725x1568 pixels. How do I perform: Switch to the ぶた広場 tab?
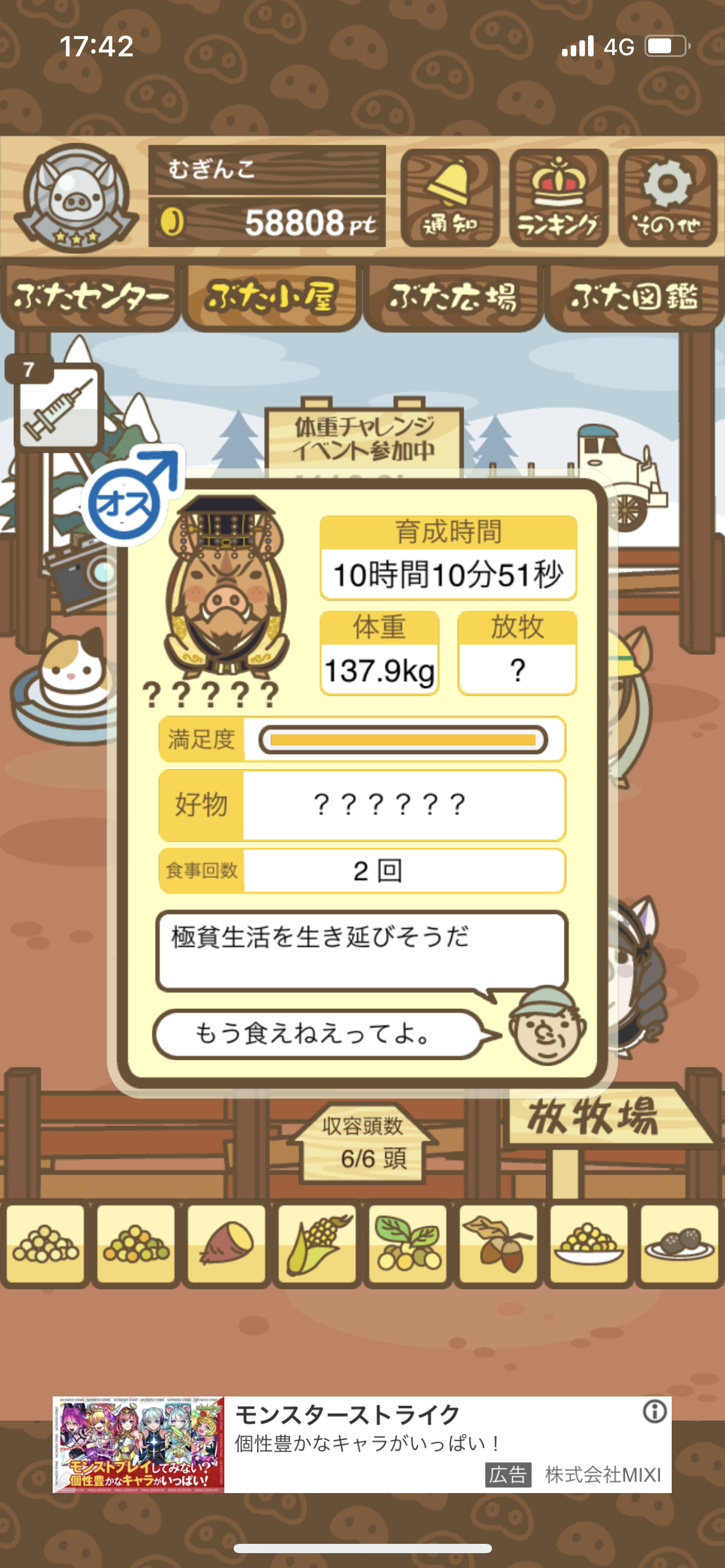pos(453,297)
